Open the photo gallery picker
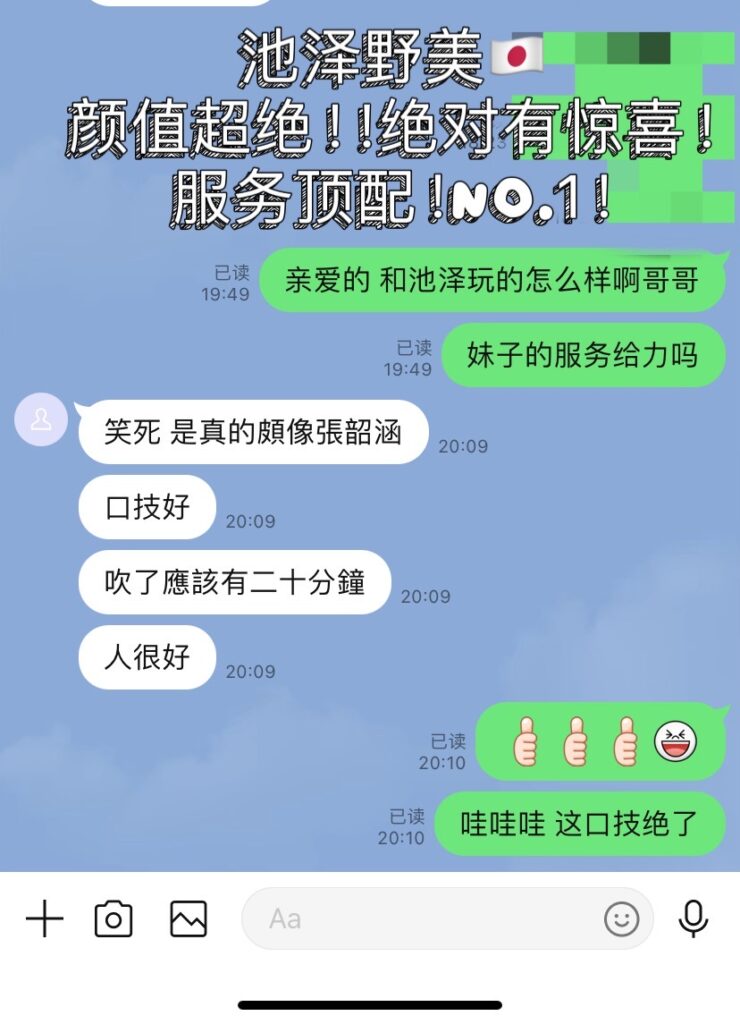 coord(188,918)
